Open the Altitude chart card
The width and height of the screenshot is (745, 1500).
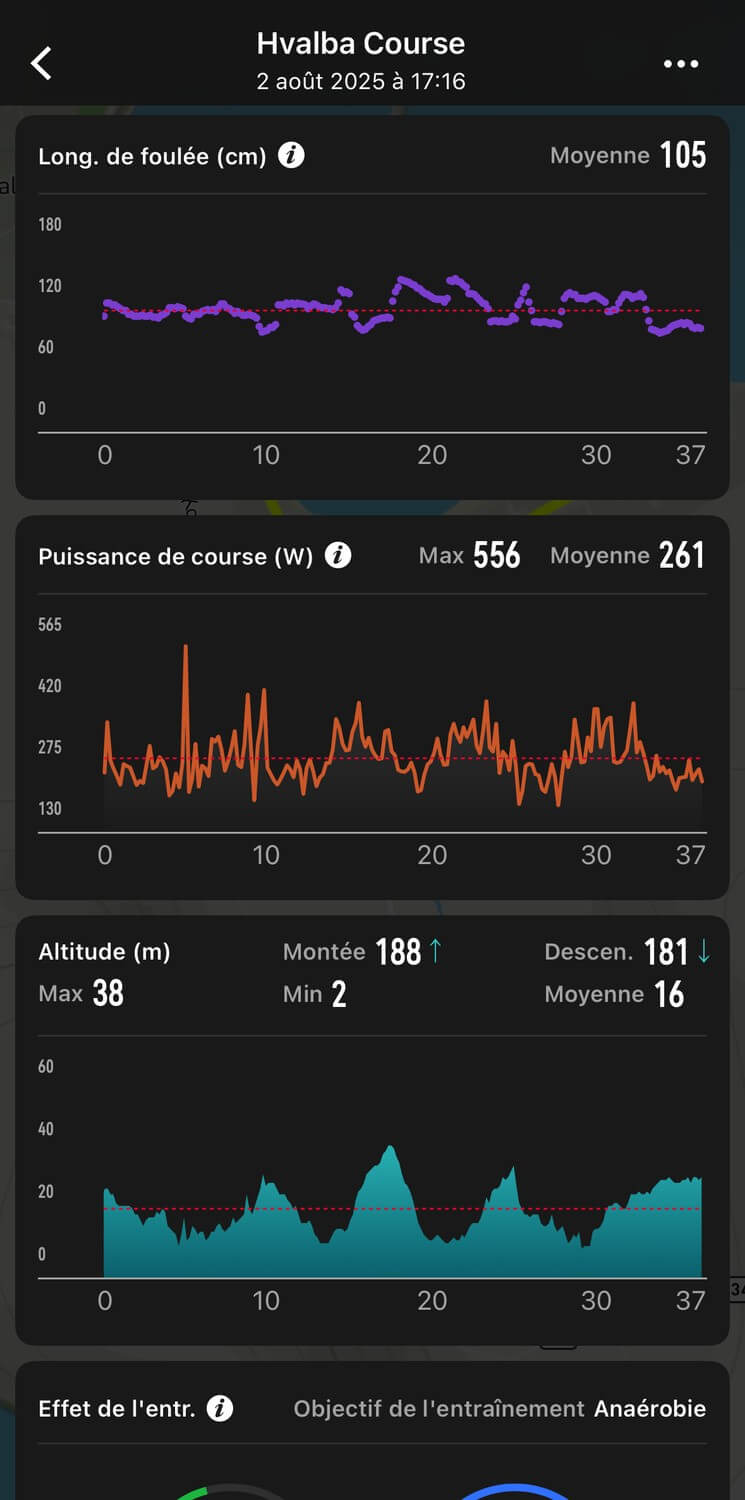click(x=372, y=1130)
